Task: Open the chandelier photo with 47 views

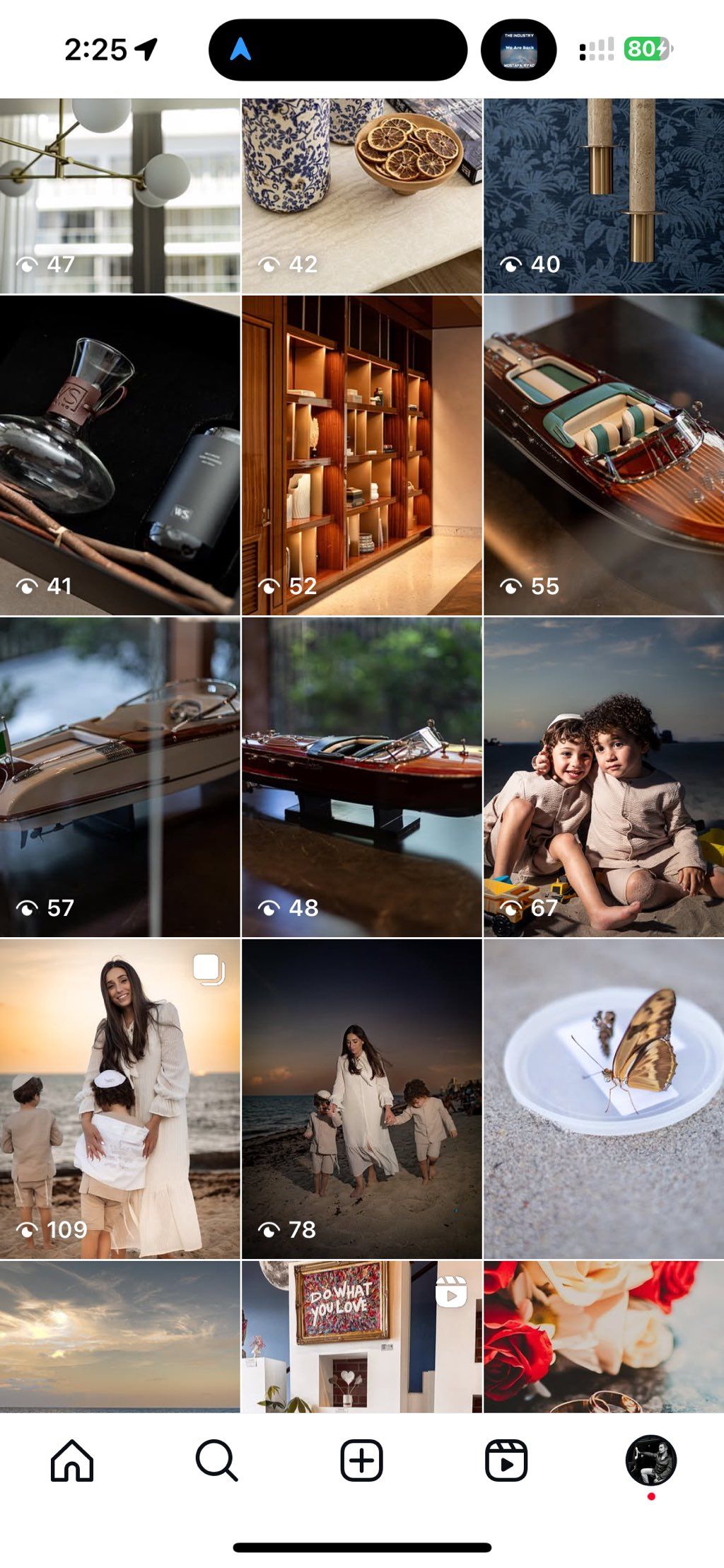Action: (x=119, y=196)
